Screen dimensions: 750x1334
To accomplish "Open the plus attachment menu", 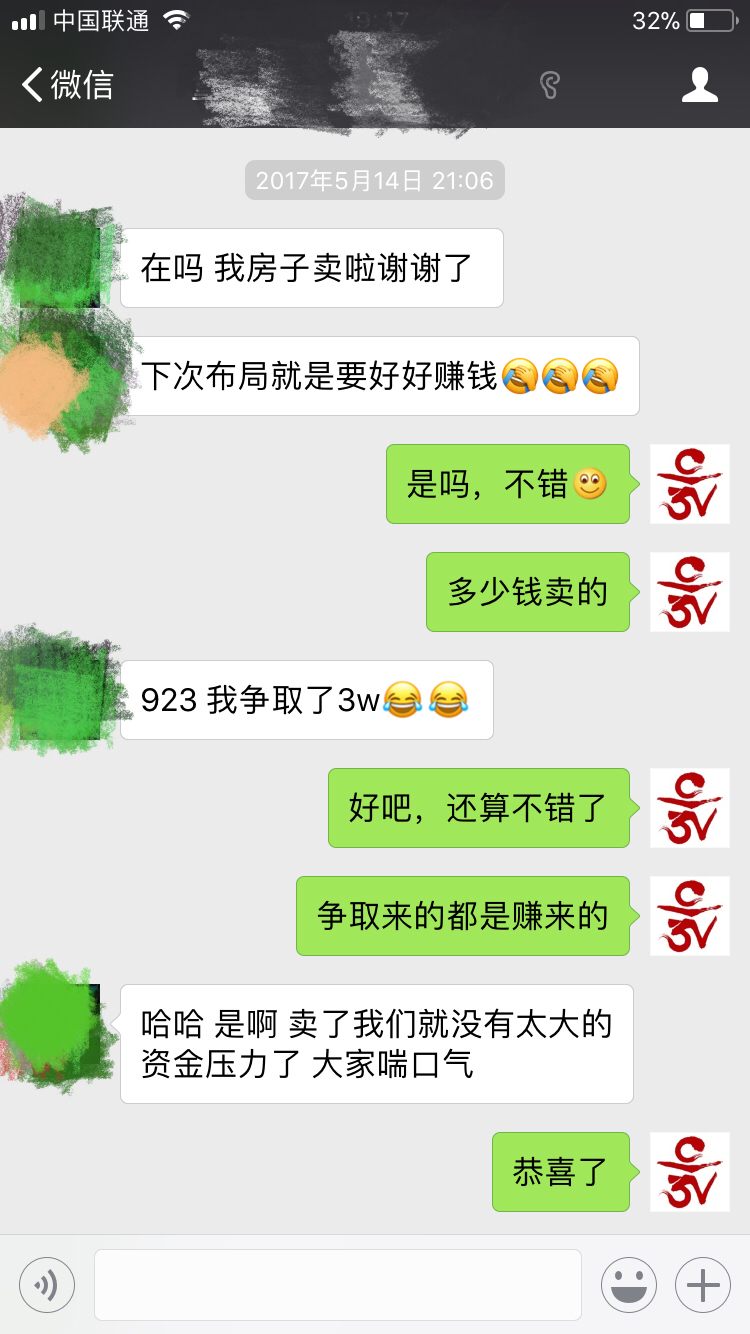I will tap(703, 1285).
